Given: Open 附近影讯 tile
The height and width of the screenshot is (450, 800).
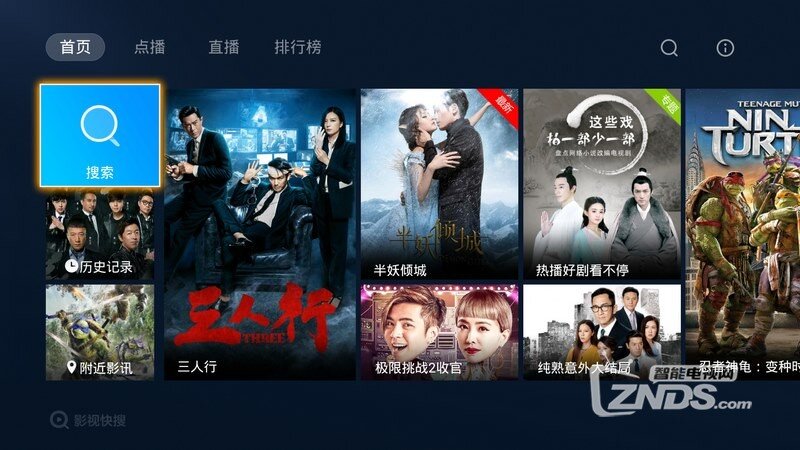Looking at the screenshot, I should point(100,332).
